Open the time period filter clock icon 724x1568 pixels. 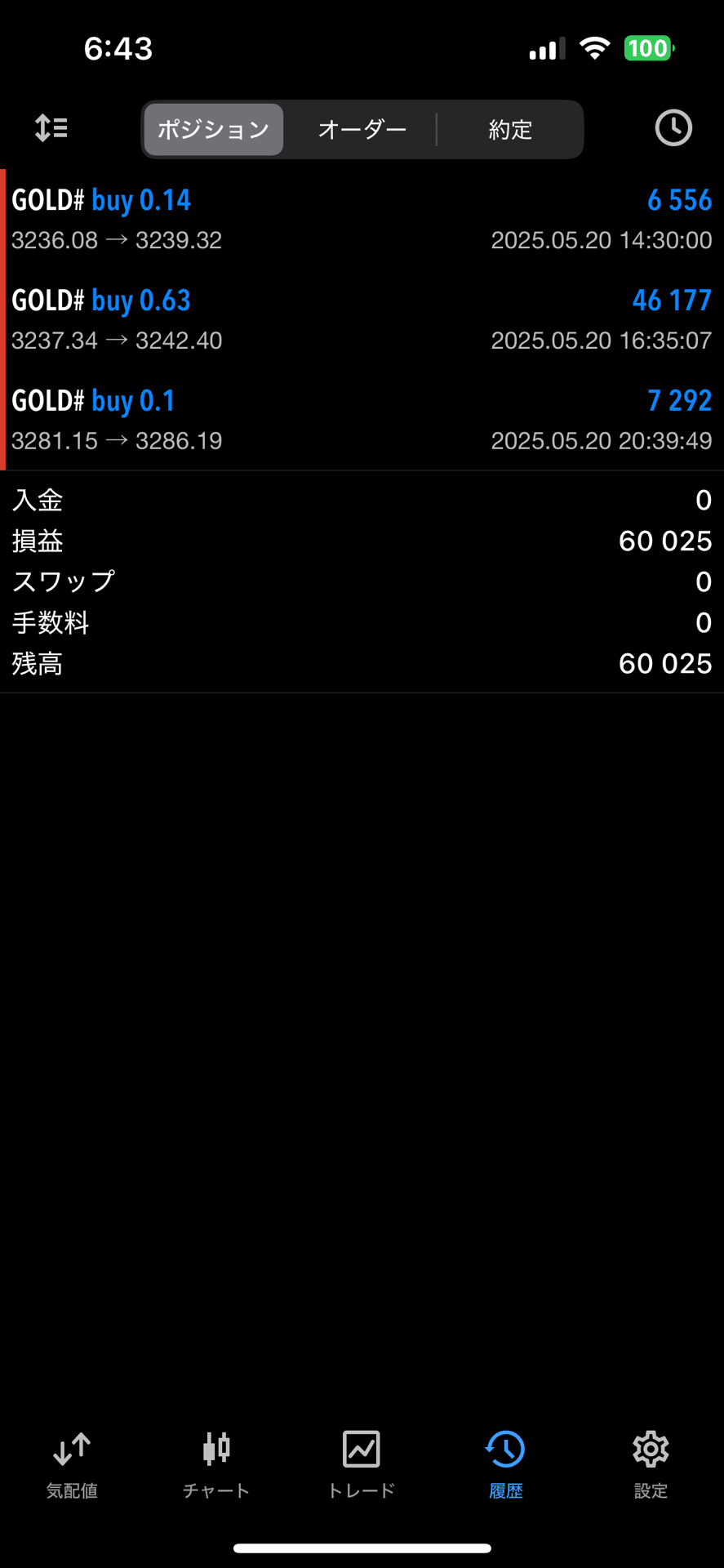click(673, 128)
